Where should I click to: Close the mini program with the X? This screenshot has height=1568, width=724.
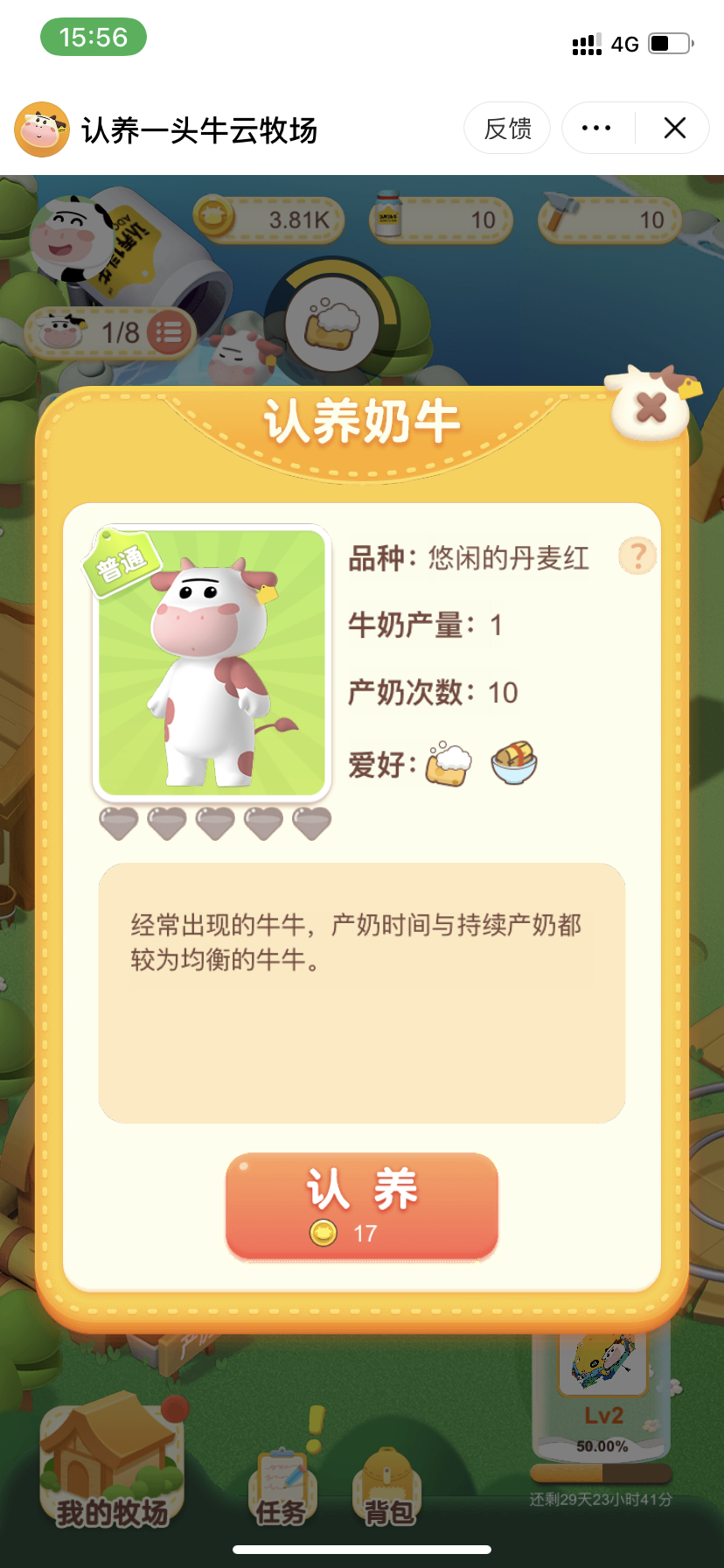coord(674,129)
